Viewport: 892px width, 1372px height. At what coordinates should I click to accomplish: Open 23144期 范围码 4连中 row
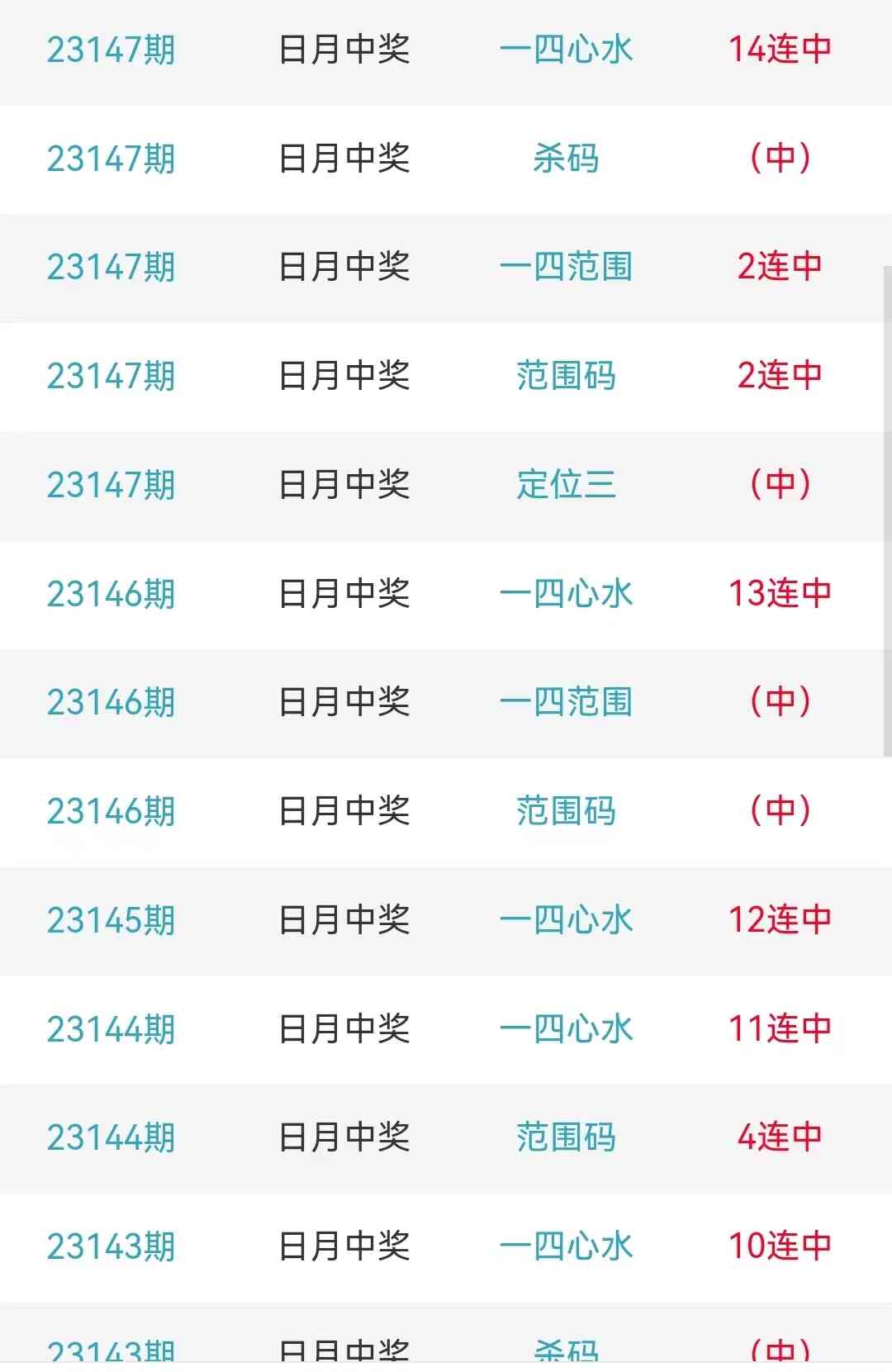(x=446, y=1137)
